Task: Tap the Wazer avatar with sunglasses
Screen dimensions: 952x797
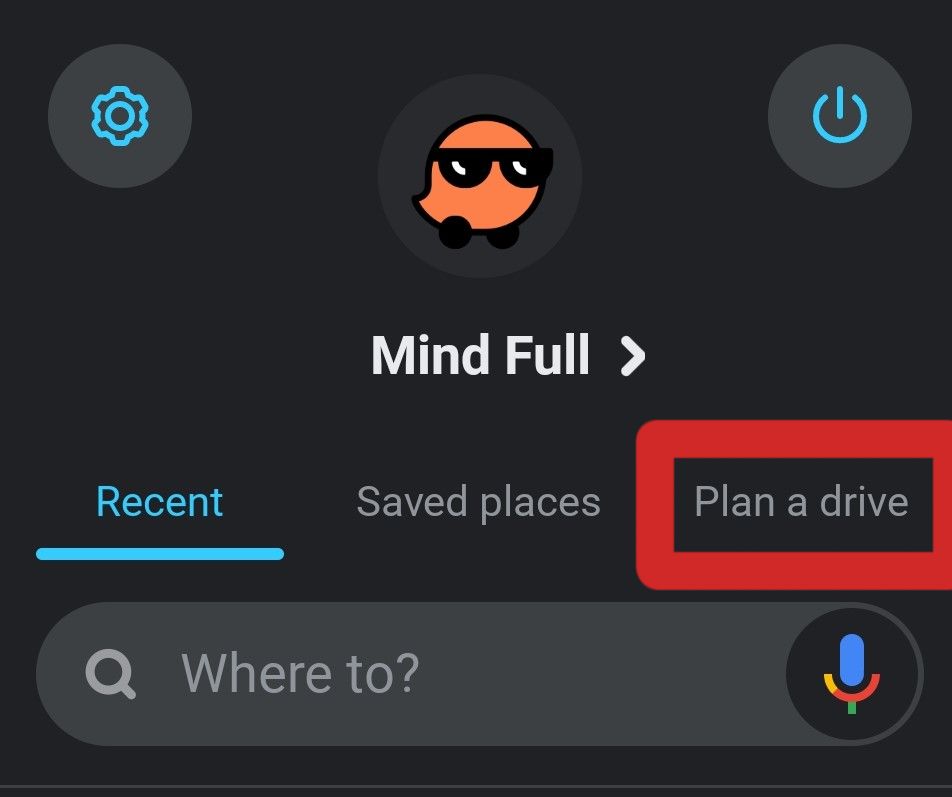Action: [x=480, y=176]
